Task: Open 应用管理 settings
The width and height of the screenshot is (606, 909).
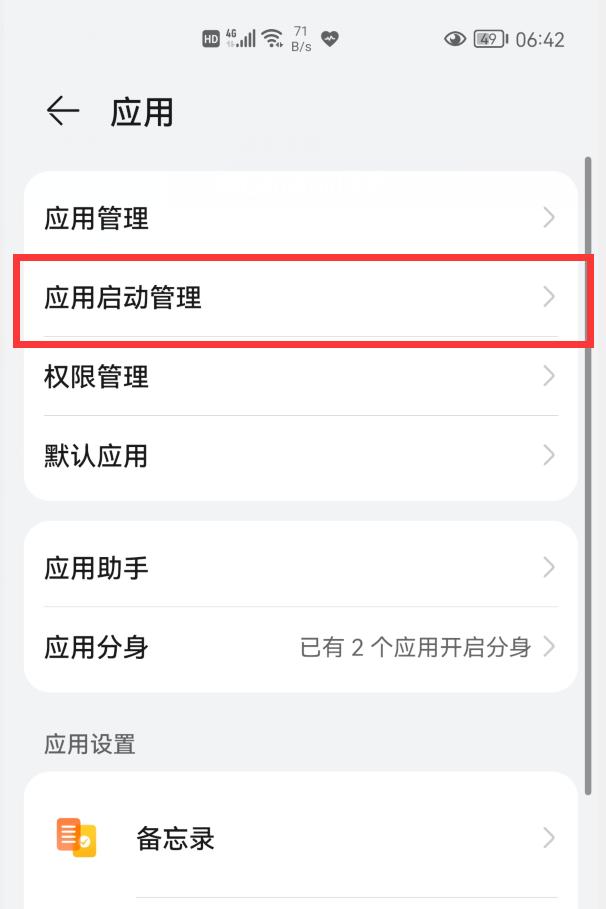Action: point(300,218)
